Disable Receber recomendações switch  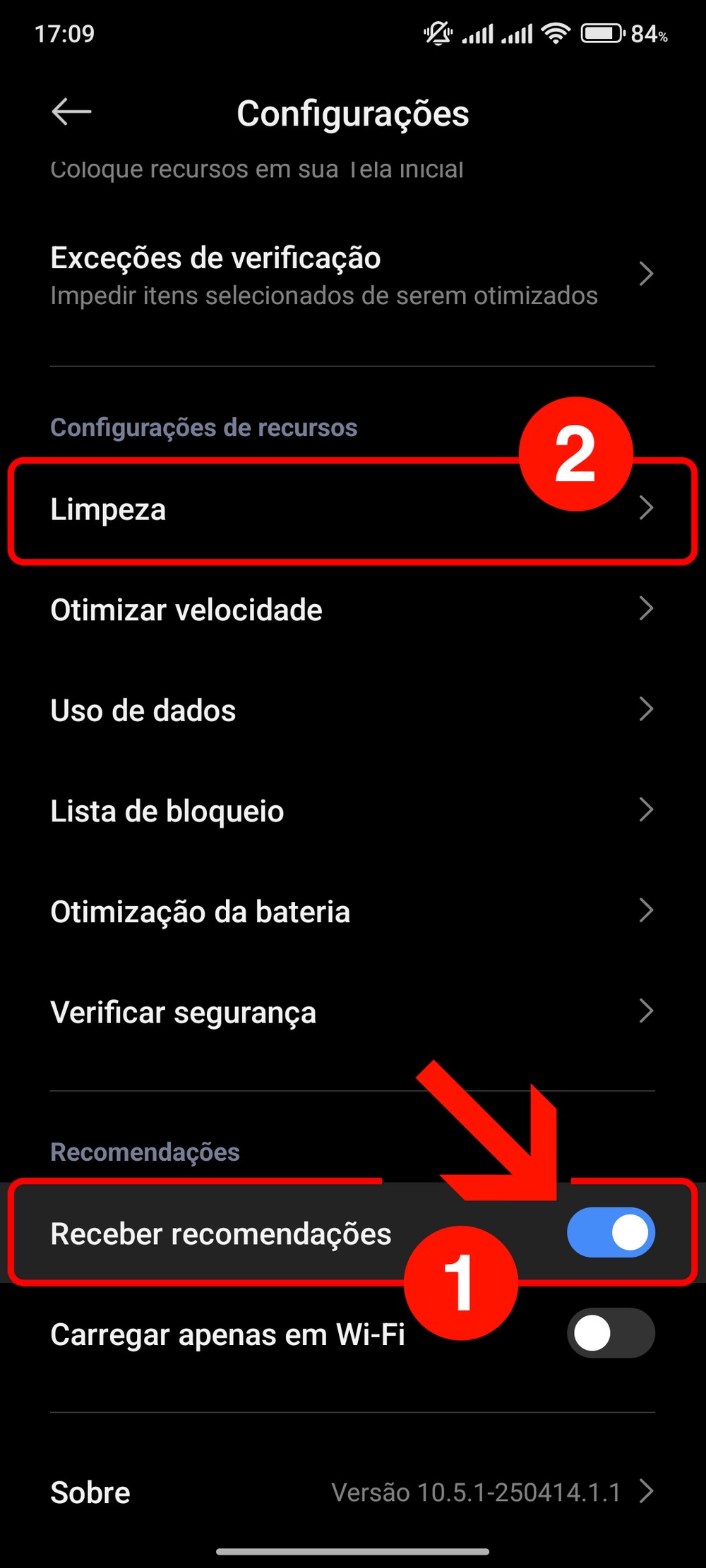611,1233
